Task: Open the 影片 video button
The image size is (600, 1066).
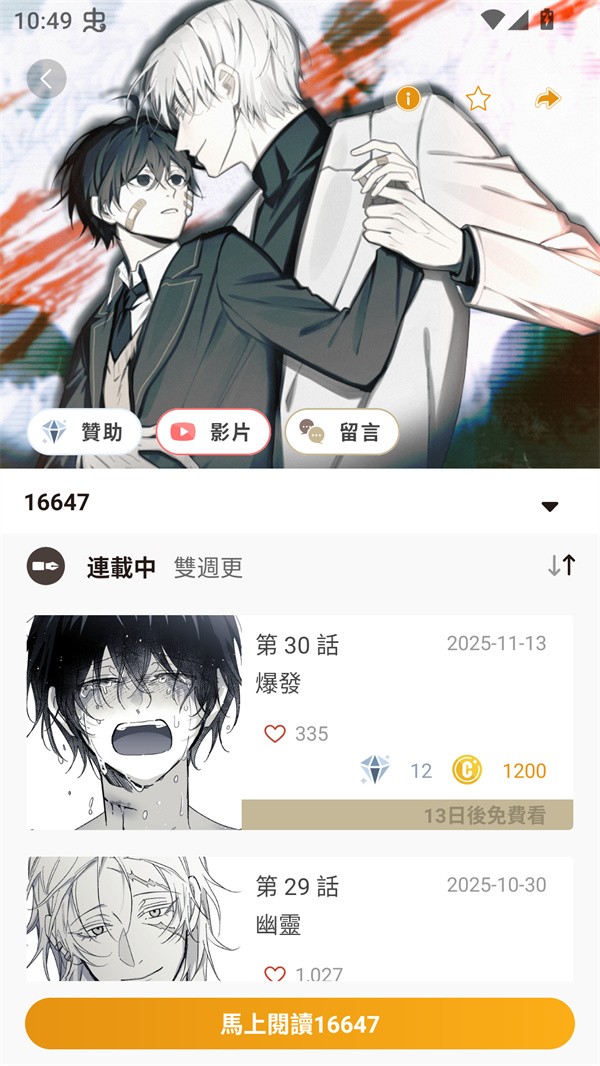Action: click(x=213, y=432)
